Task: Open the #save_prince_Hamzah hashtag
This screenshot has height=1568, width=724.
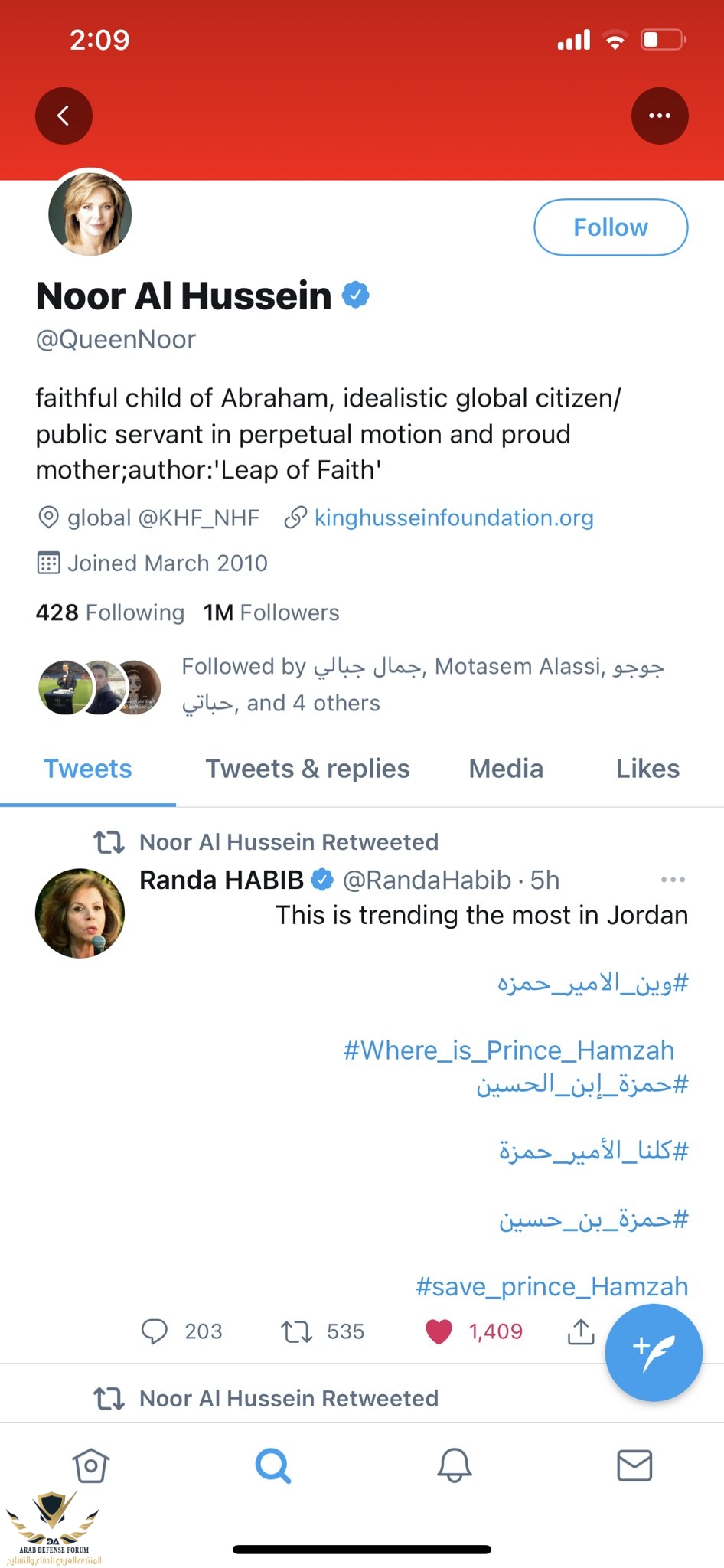Action: pos(552,1286)
